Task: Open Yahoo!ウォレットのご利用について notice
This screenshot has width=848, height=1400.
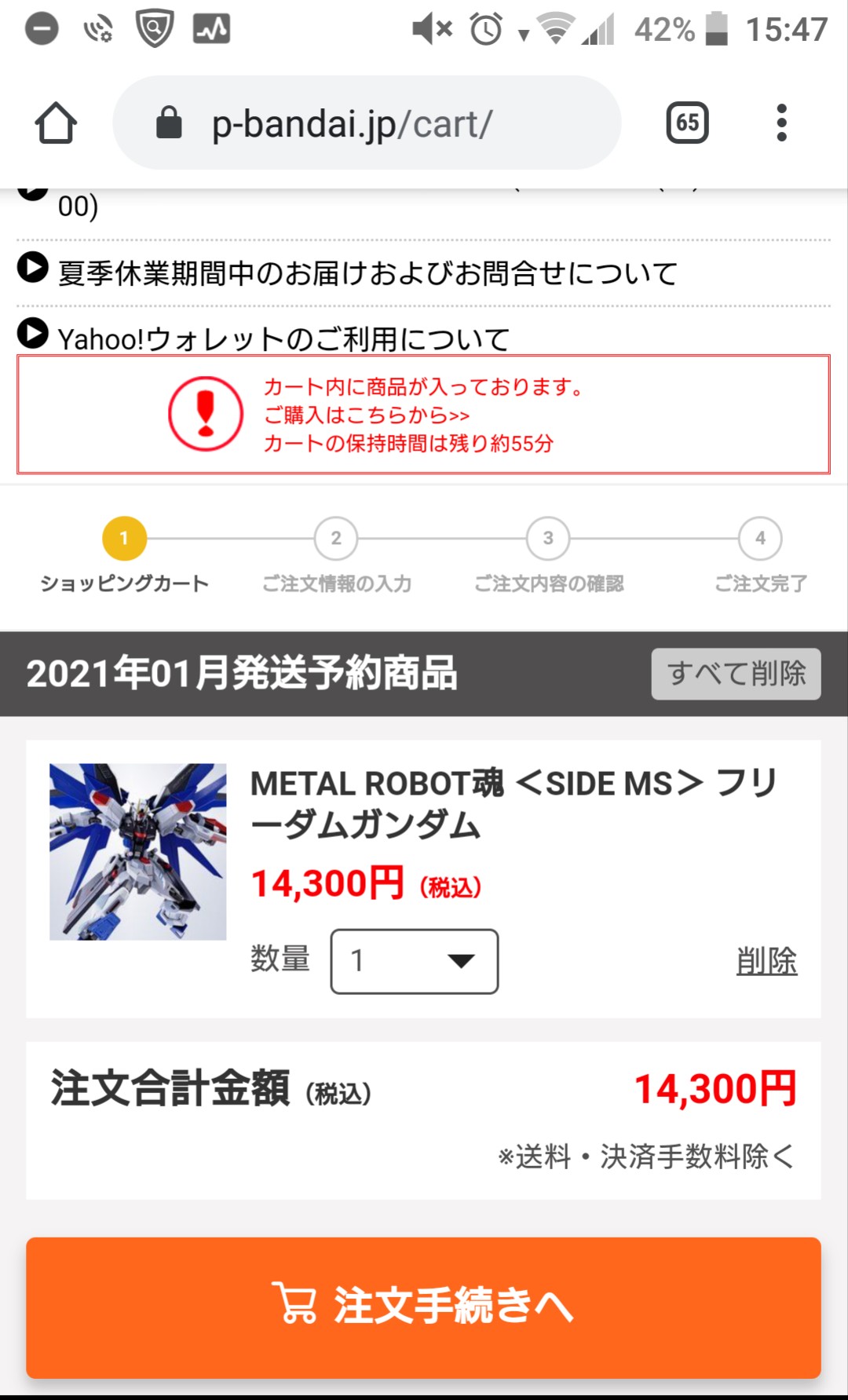Action: pos(283,338)
